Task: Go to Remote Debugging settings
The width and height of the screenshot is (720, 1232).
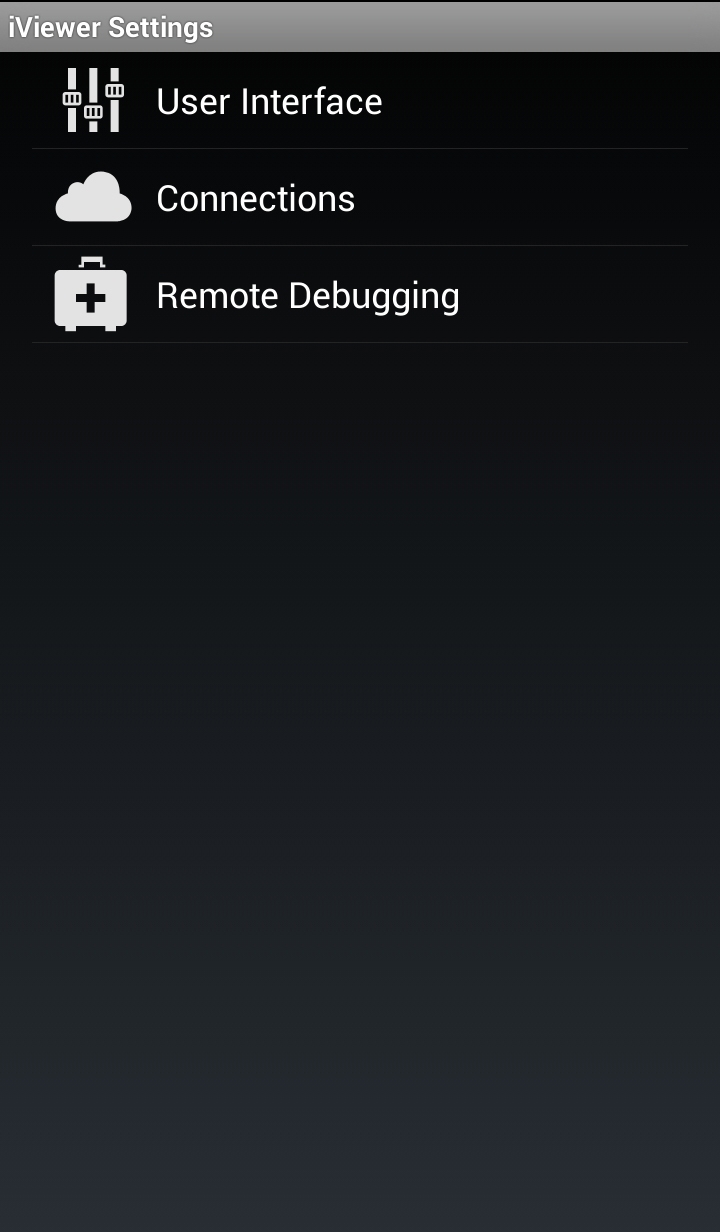Action: 360,295
